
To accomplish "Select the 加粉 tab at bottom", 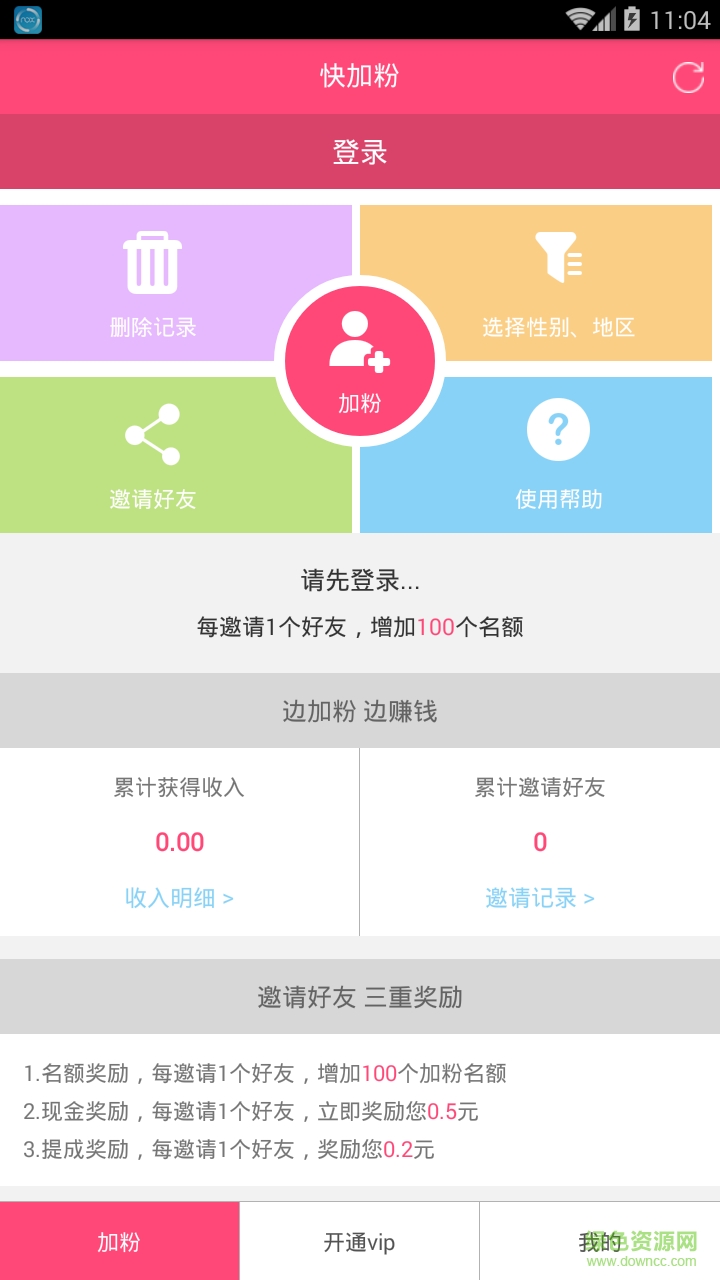I will (119, 1240).
